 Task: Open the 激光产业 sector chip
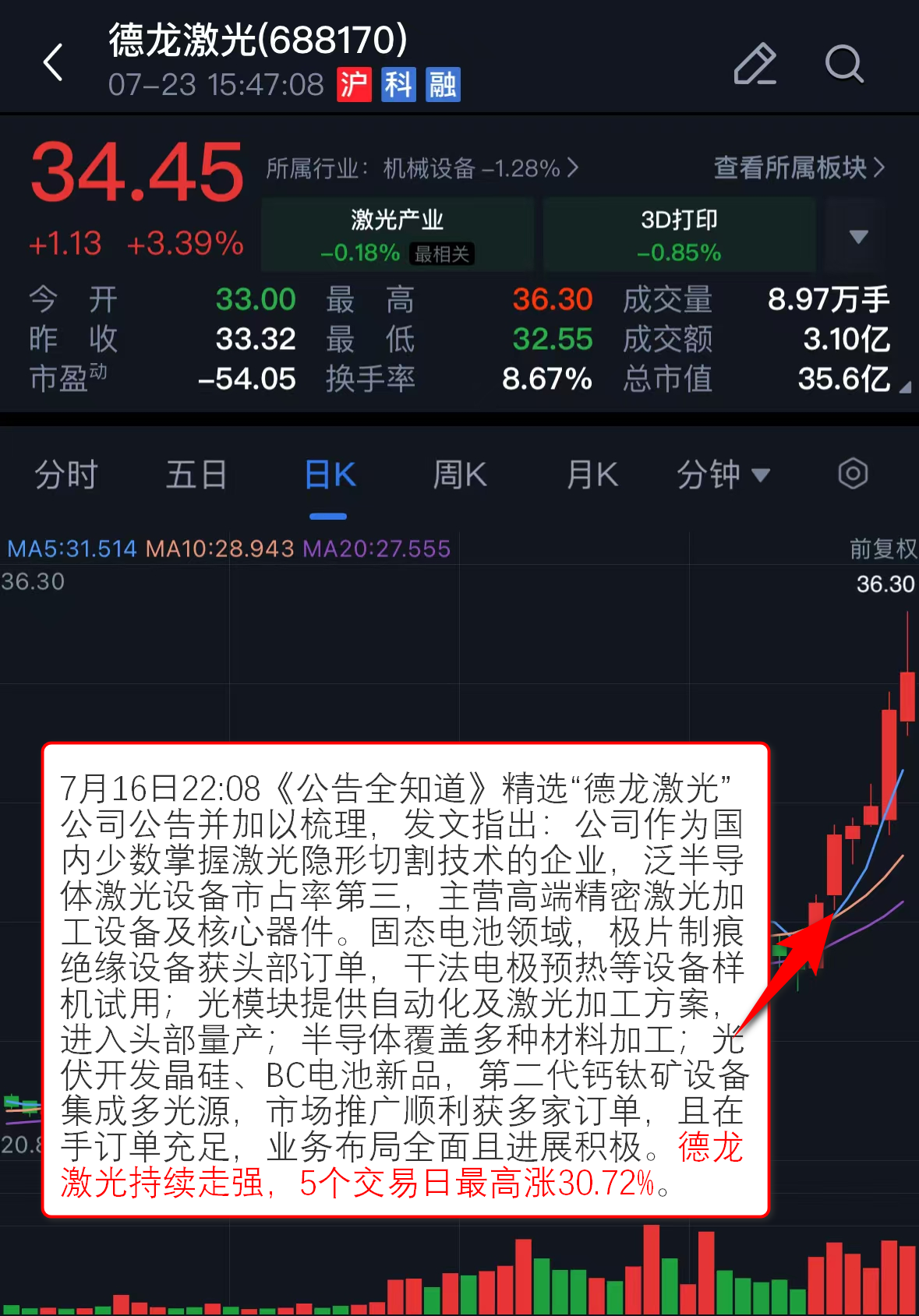(398, 235)
